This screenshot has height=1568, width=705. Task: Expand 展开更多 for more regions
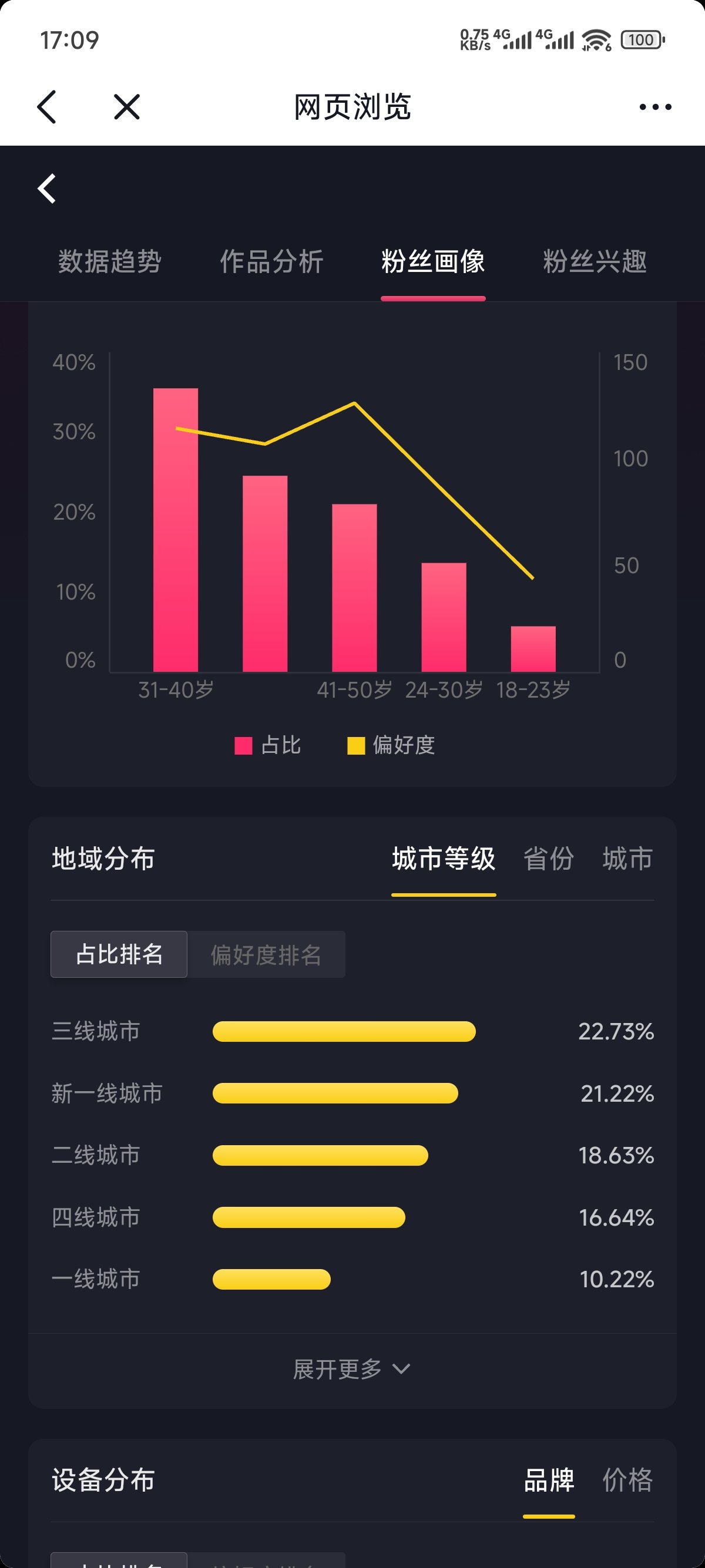(352, 1370)
